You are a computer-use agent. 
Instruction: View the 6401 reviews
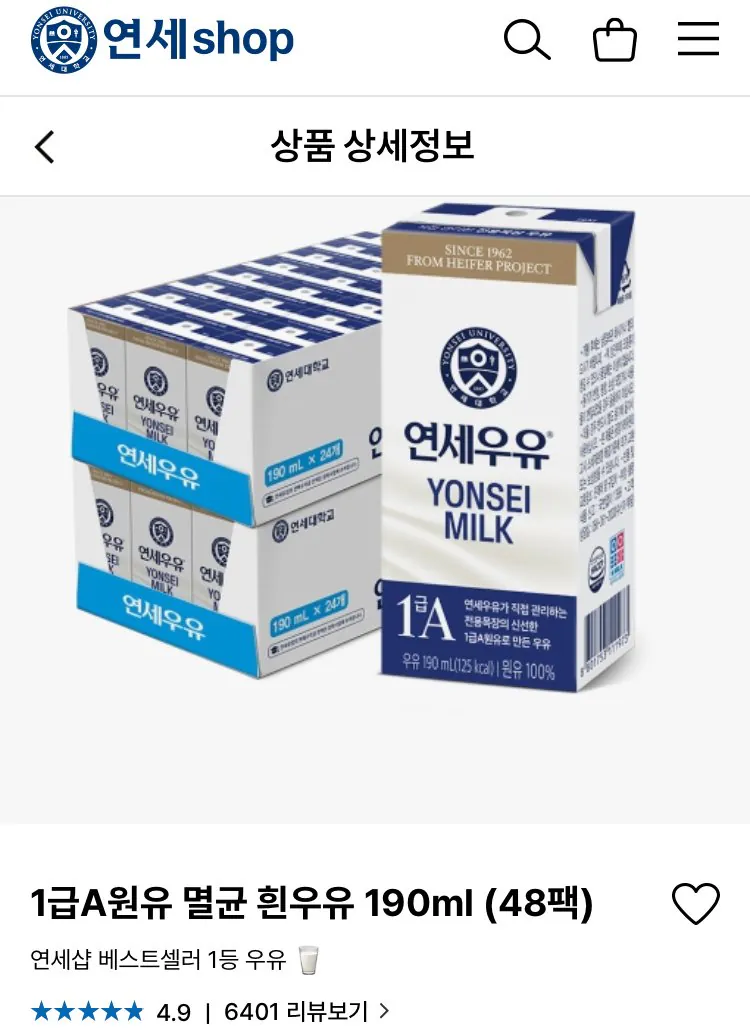pyautogui.click(x=306, y=1012)
